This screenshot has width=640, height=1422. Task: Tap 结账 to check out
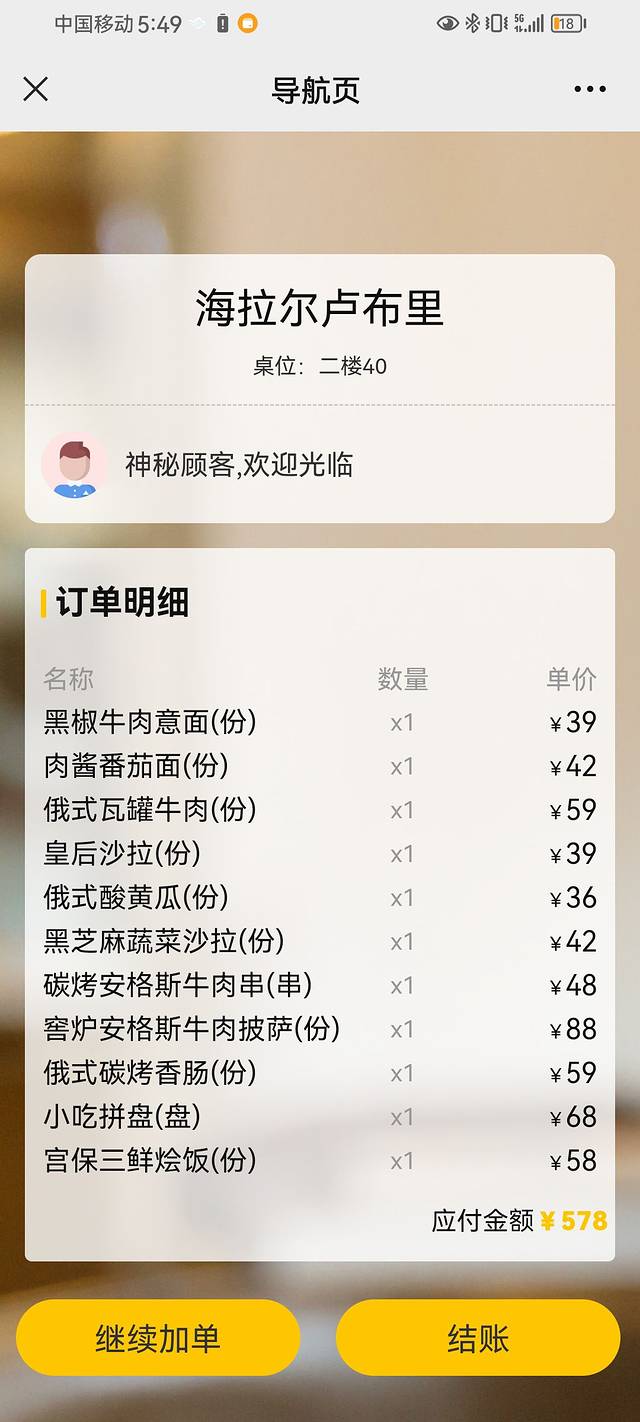coord(478,1338)
